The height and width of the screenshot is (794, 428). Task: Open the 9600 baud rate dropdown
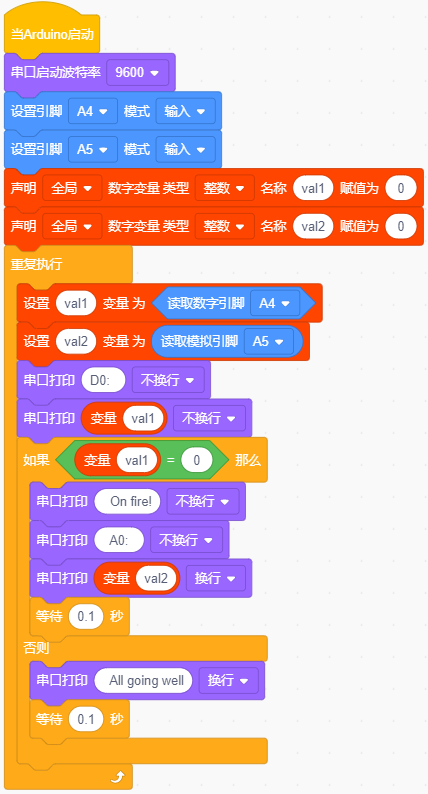[x=137, y=72]
